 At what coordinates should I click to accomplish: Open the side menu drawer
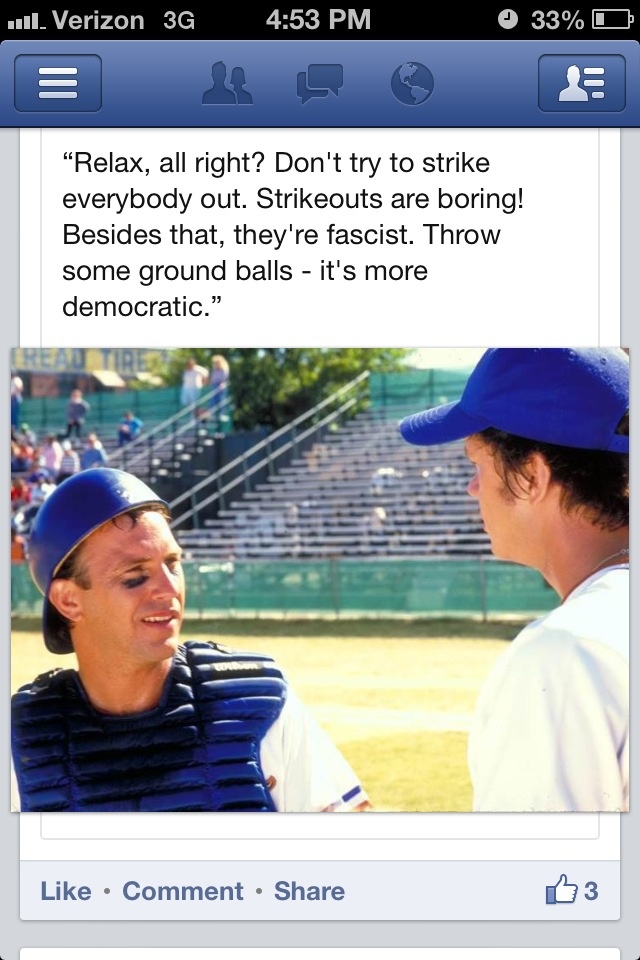(58, 83)
